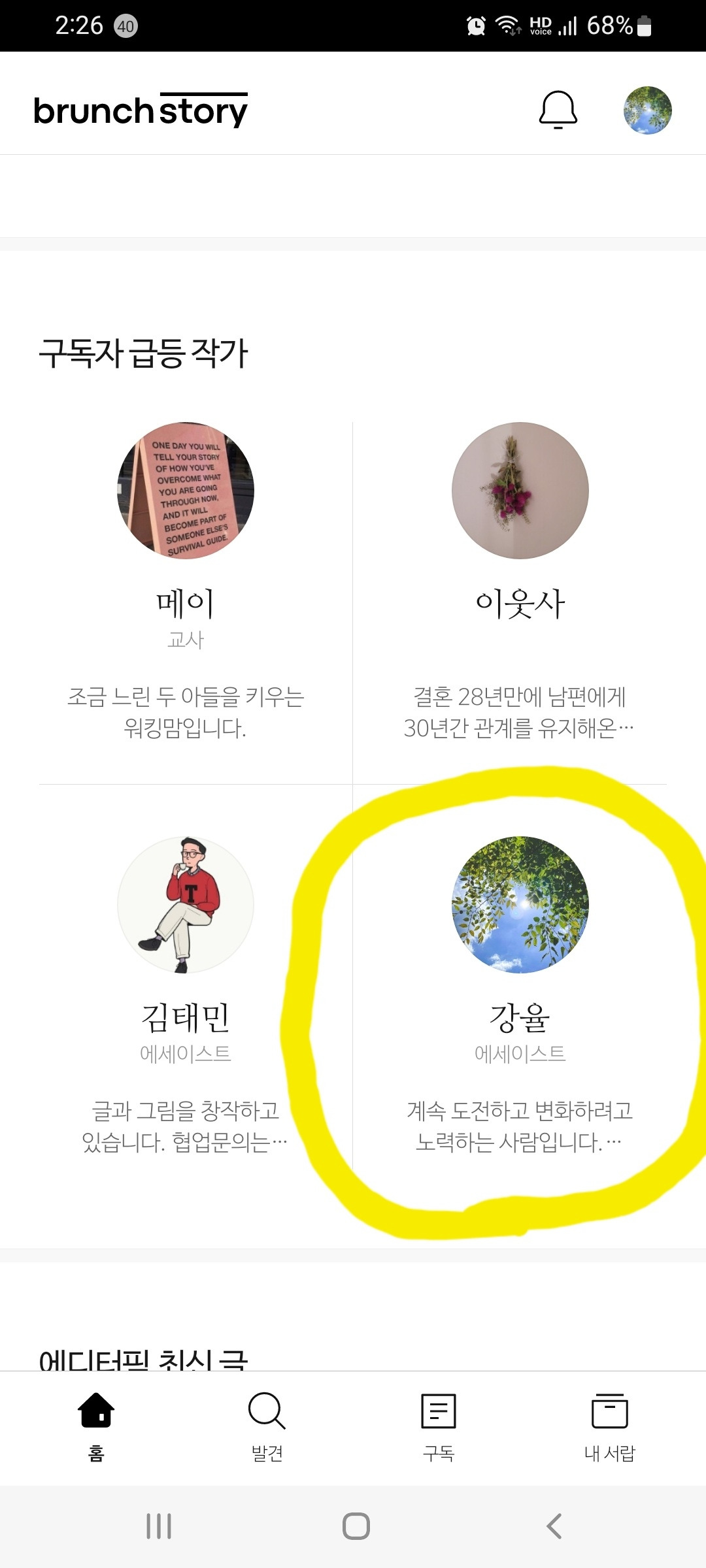
Task: Open 김태민's illustrated avatar
Action: click(x=186, y=905)
